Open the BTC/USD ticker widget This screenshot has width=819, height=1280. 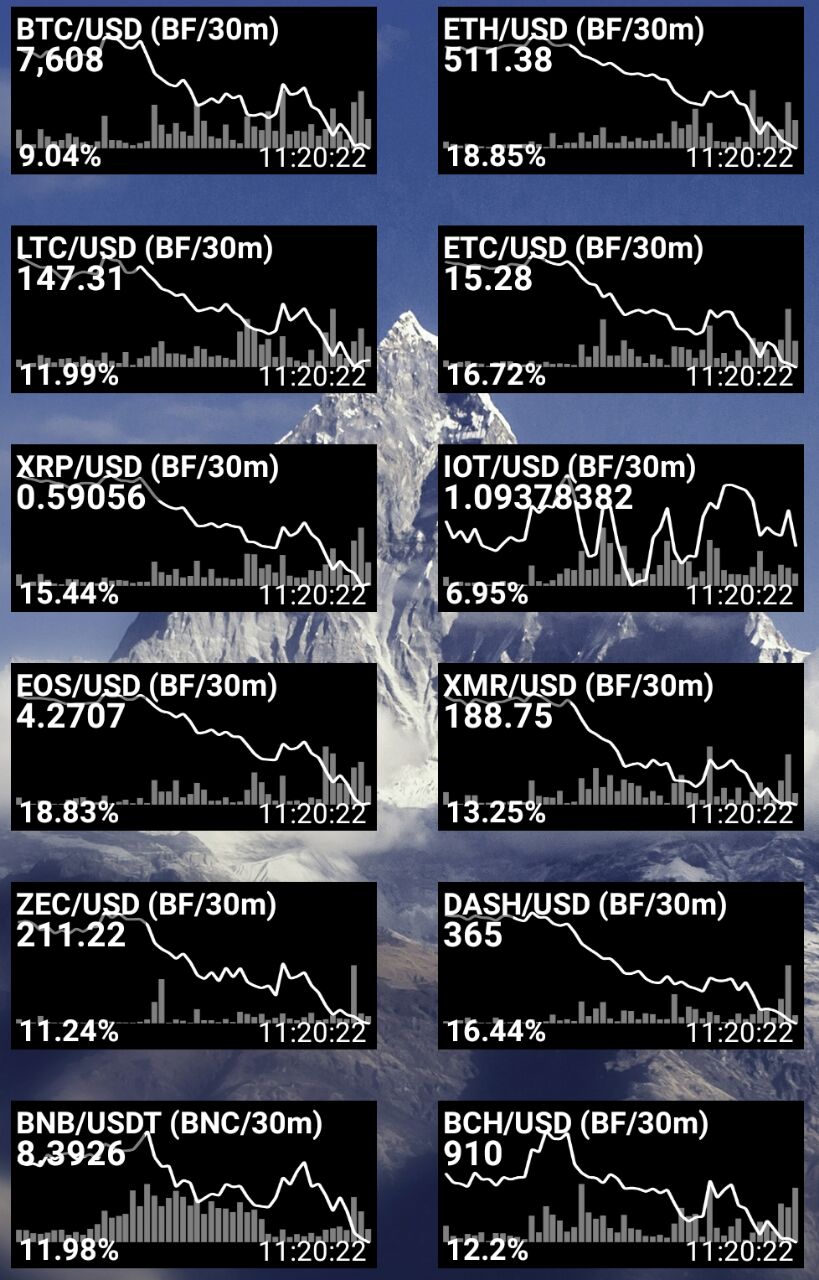[x=194, y=90]
